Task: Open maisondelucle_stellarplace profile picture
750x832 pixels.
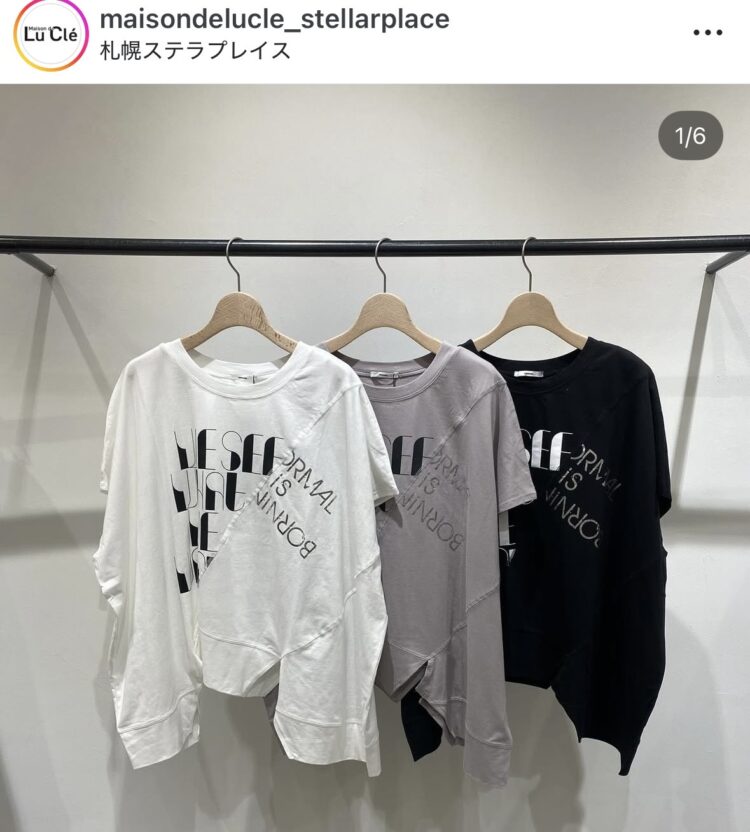Action: [50, 34]
